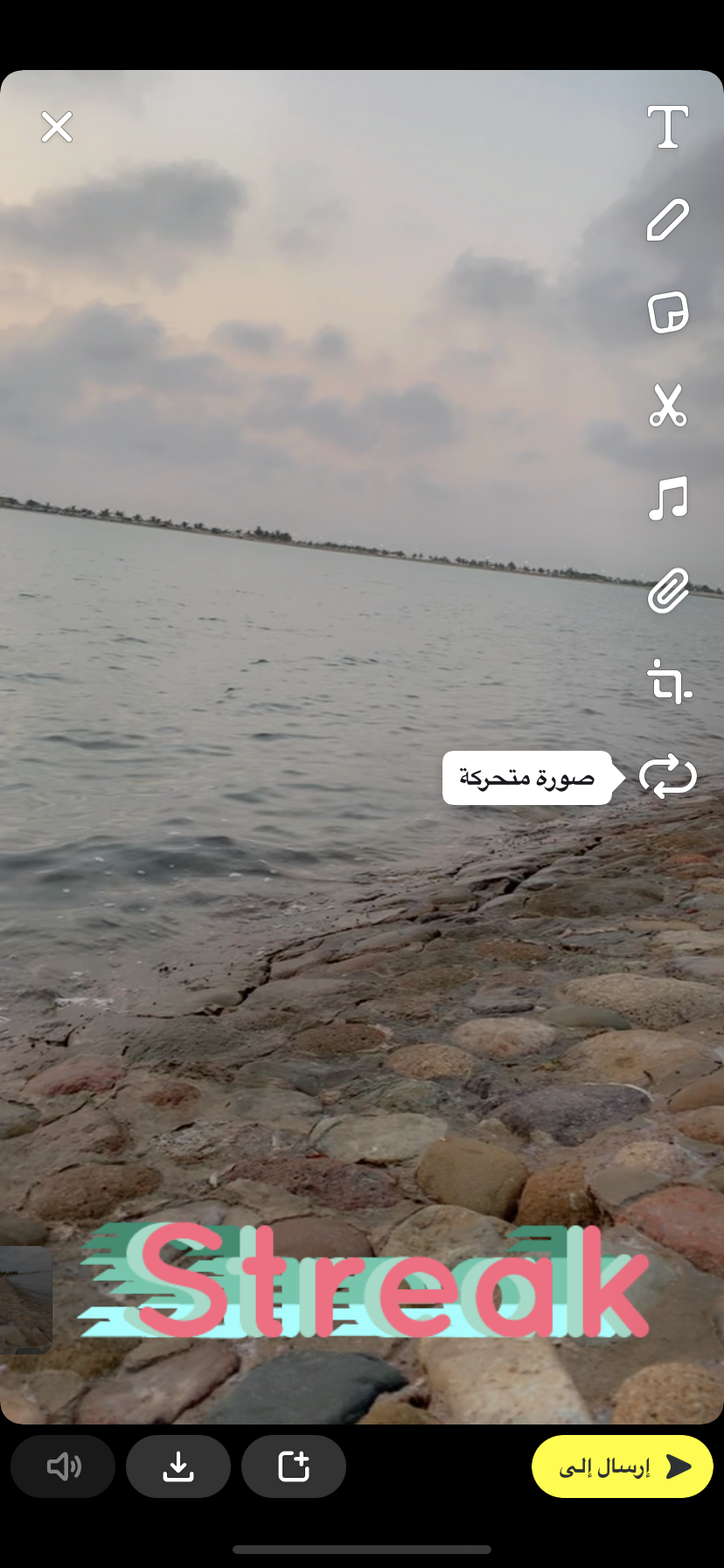The width and height of the screenshot is (724, 1568).
Task: Add the snap to your story
Action: point(294,1466)
